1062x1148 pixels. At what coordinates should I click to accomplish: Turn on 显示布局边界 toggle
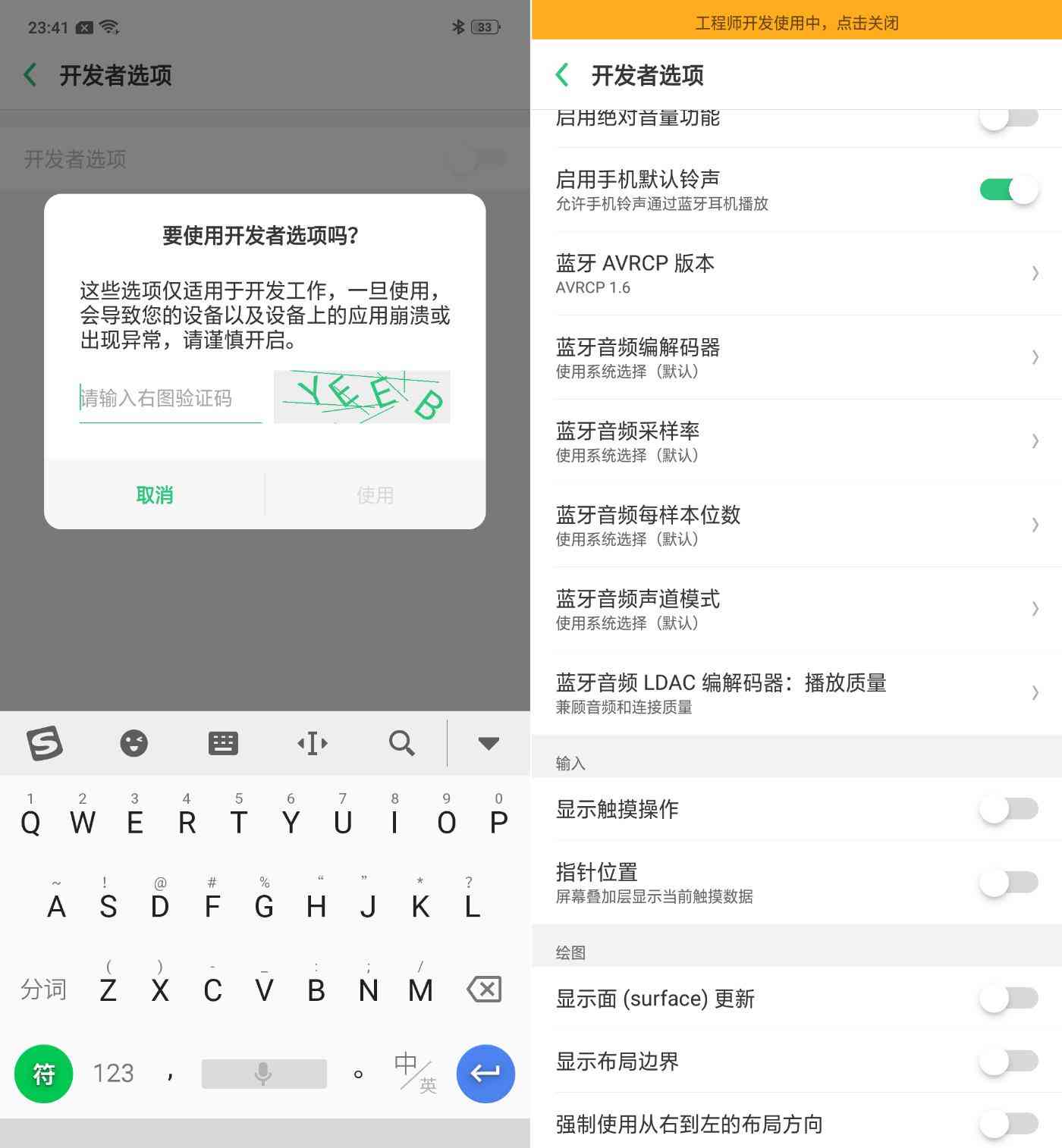(1008, 1061)
